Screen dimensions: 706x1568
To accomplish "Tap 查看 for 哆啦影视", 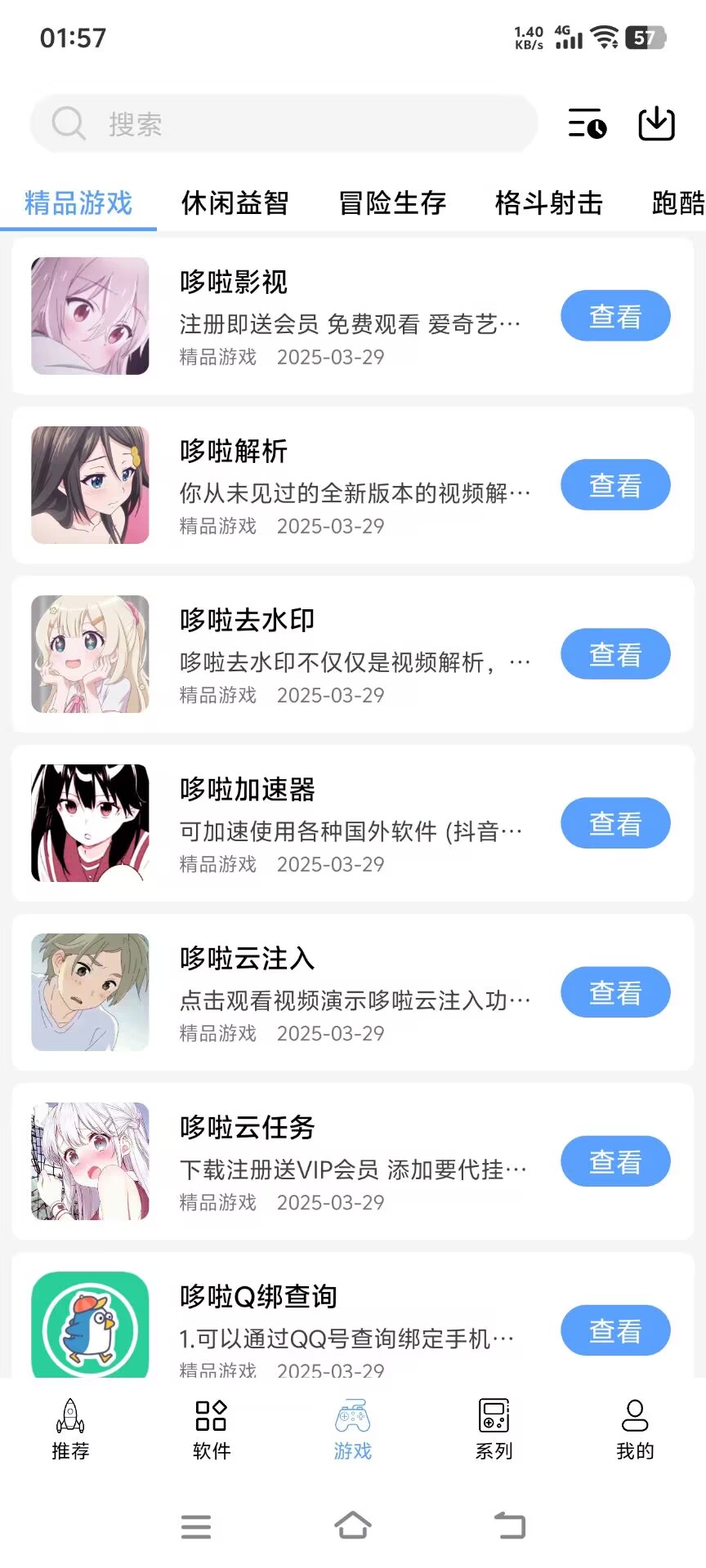I will click(x=614, y=316).
